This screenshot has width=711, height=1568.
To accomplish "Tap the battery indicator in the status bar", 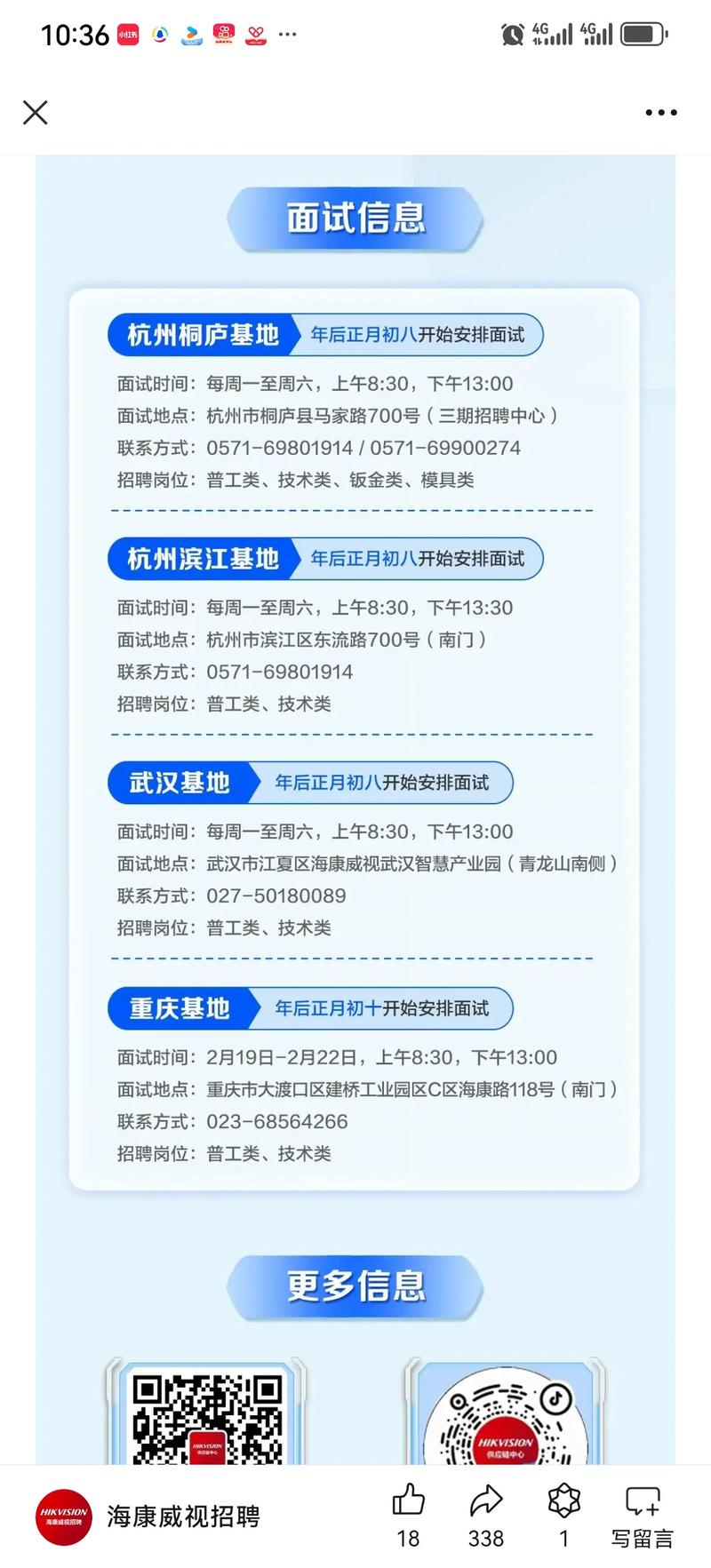I will pyautogui.click(x=642, y=34).
